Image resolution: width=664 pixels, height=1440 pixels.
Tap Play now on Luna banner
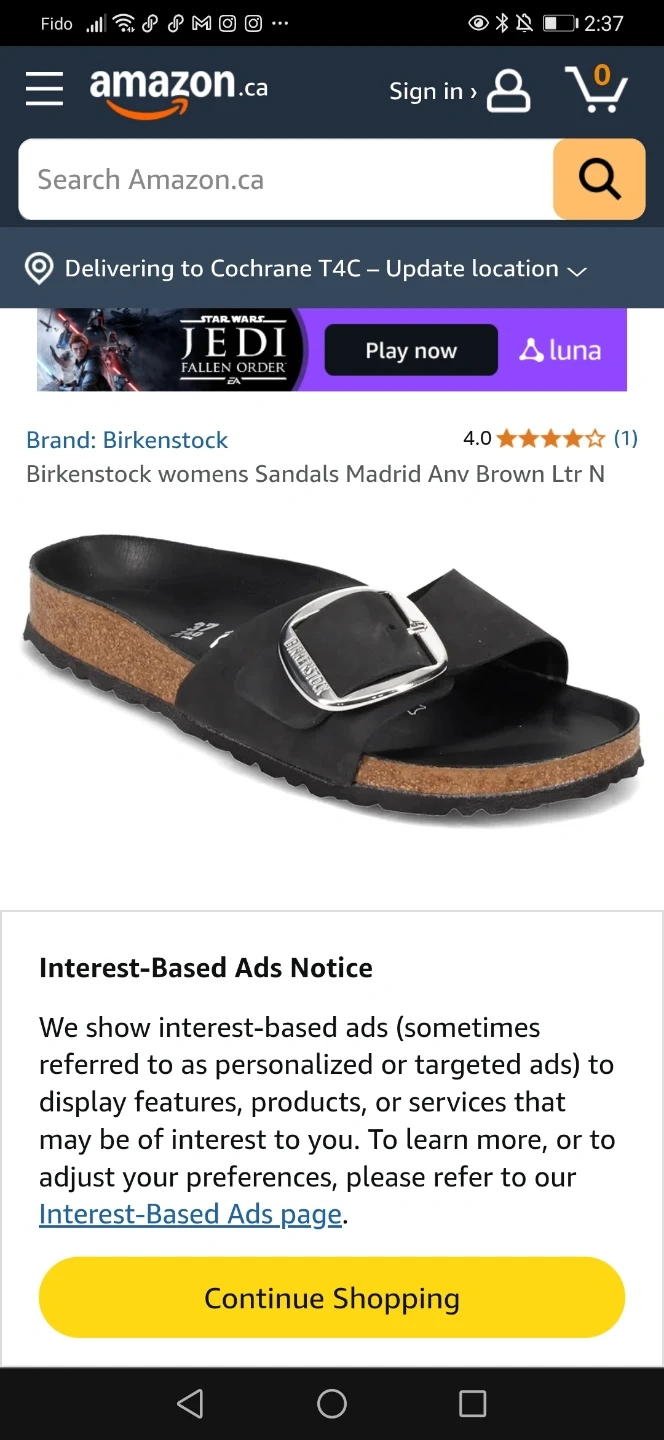(x=411, y=350)
